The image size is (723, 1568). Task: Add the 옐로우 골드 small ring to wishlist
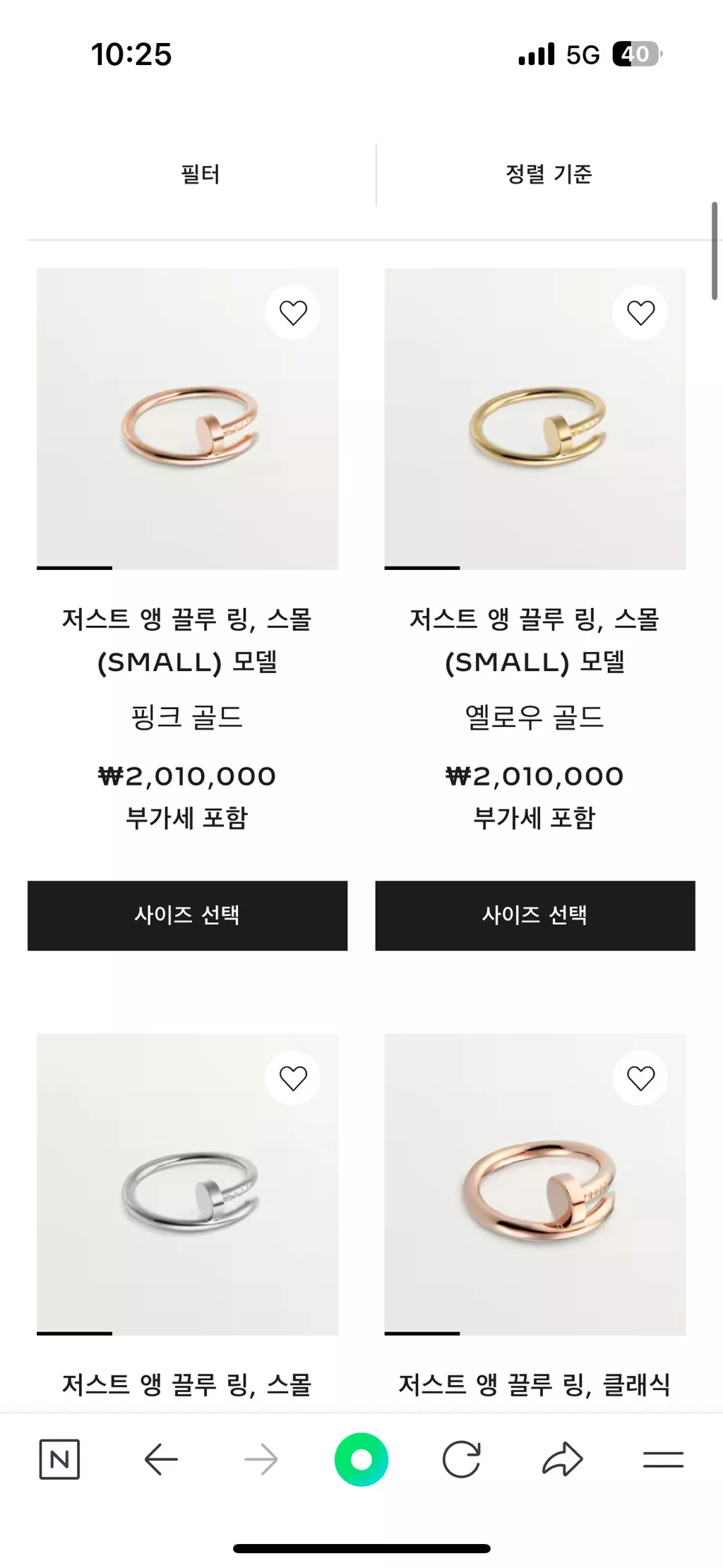point(640,312)
